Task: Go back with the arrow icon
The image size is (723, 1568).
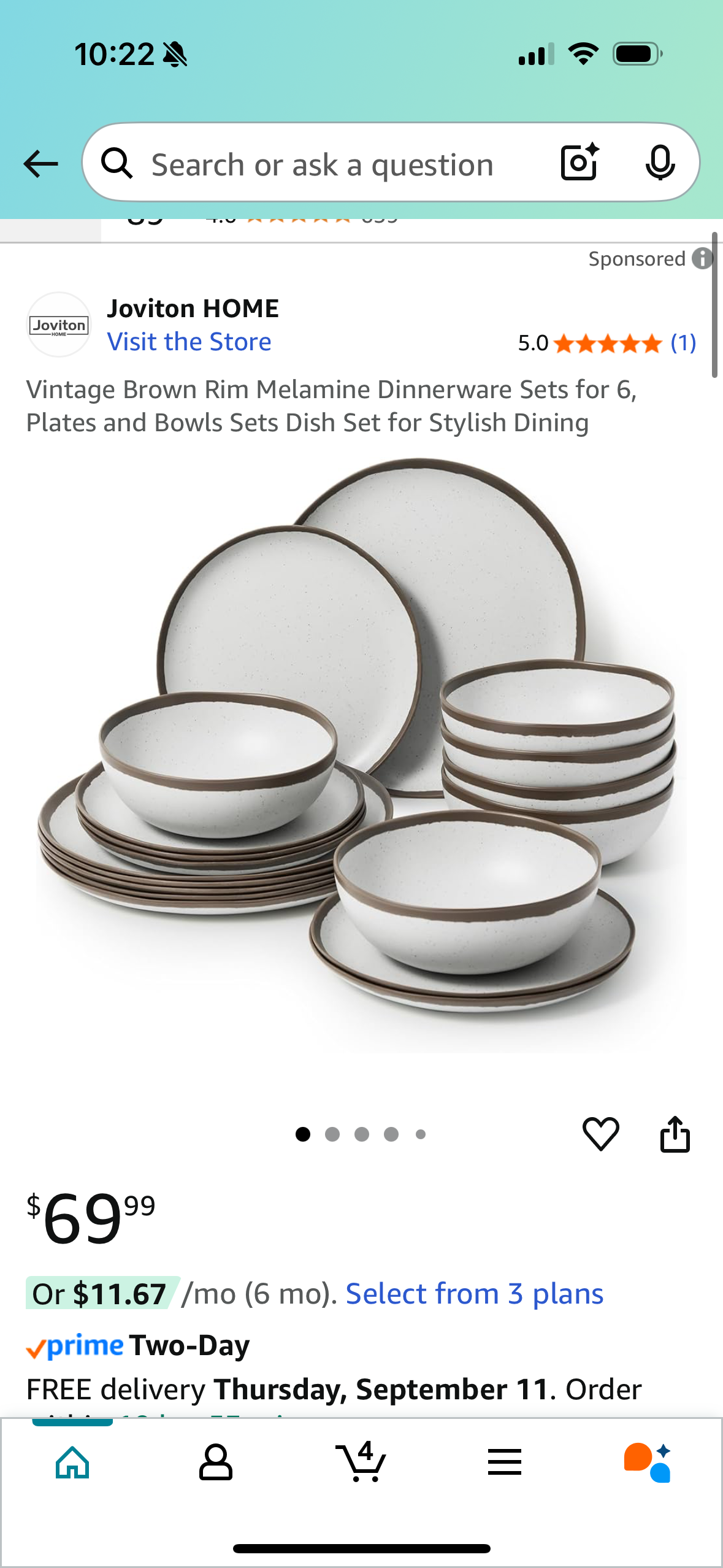Action: pyautogui.click(x=40, y=164)
